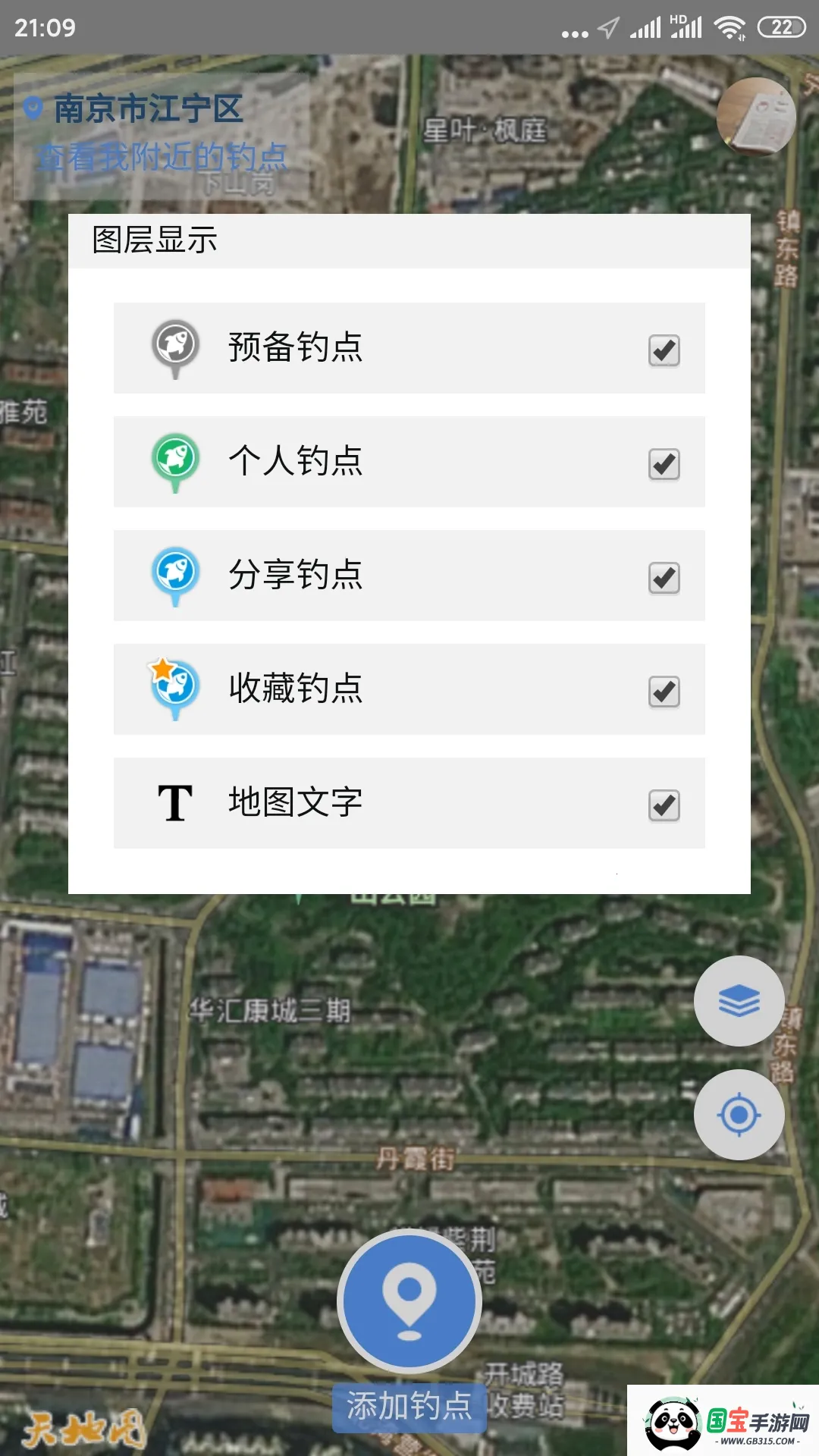
Task: Disable the 个人钓点 layer checkbox
Action: pyautogui.click(x=664, y=463)
